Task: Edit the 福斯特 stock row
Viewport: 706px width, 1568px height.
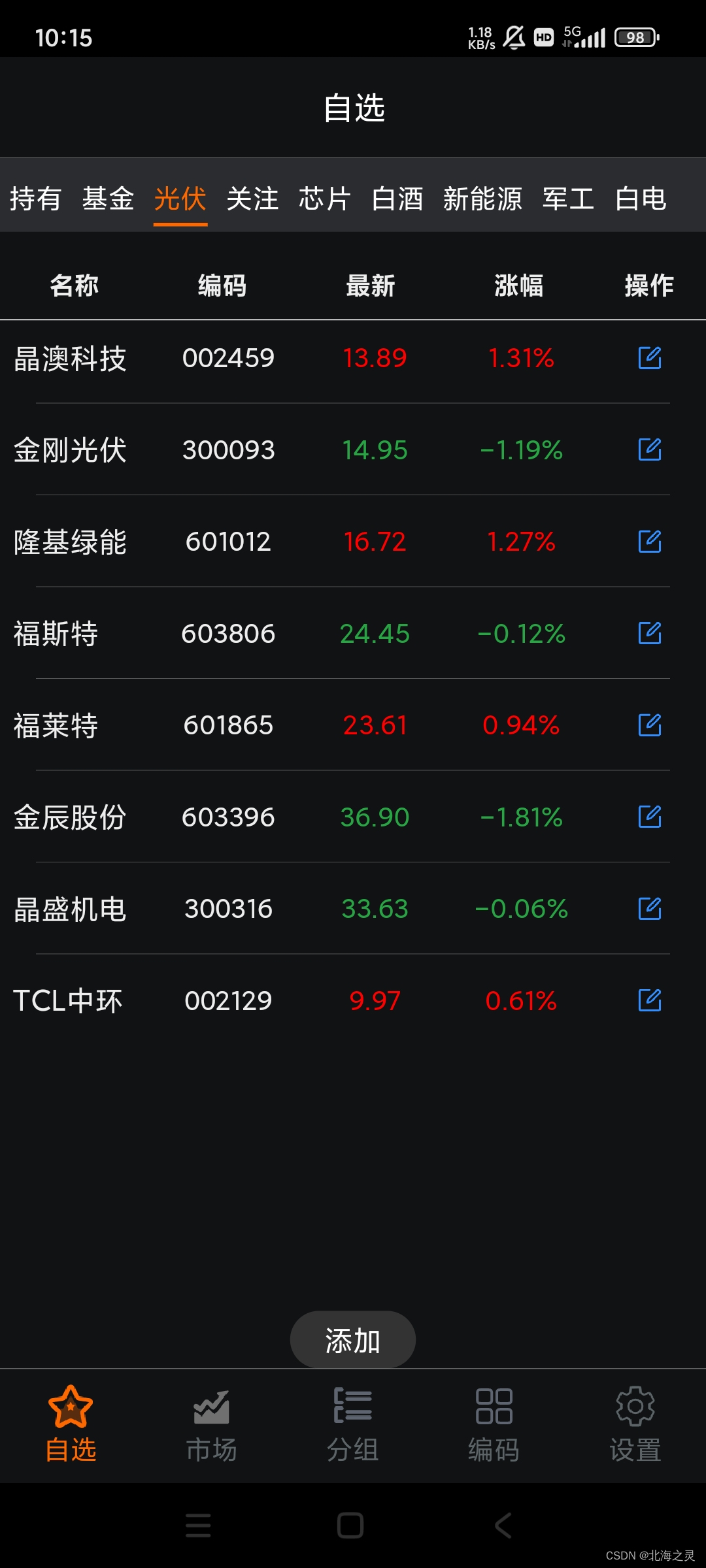Action: tap(650, 633)
